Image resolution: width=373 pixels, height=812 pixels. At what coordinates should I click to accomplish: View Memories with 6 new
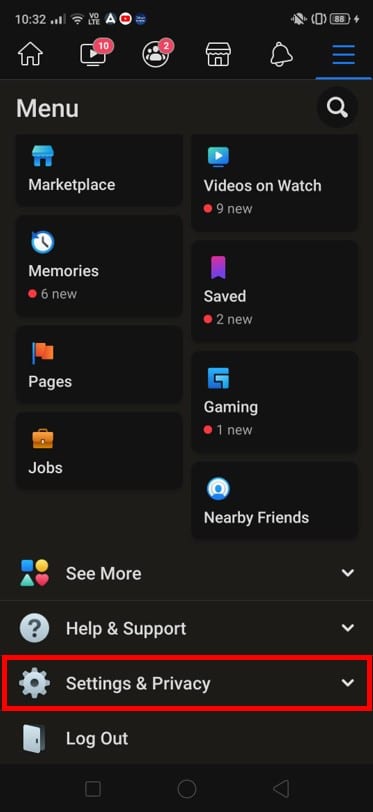coord(99,266)
